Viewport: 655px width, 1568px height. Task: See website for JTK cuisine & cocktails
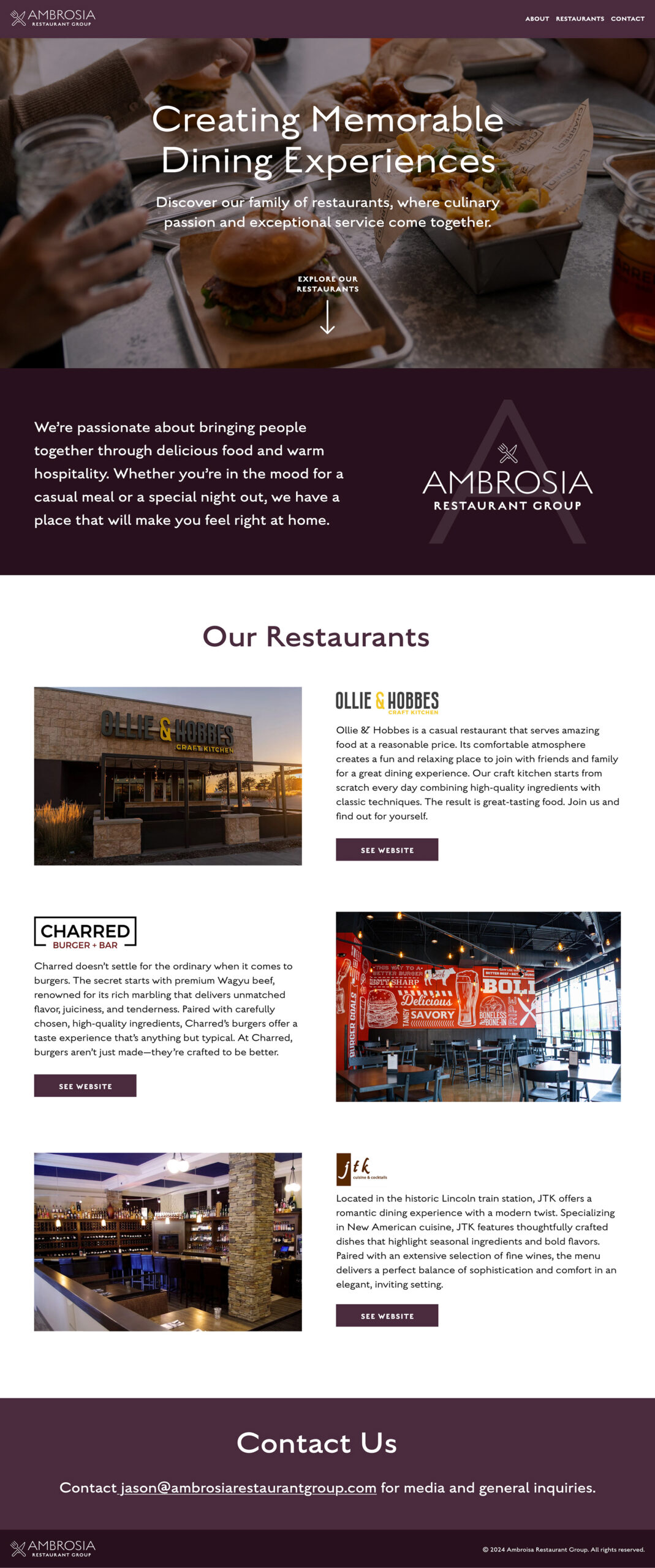pyautogui.click(x=387, y=1315)
